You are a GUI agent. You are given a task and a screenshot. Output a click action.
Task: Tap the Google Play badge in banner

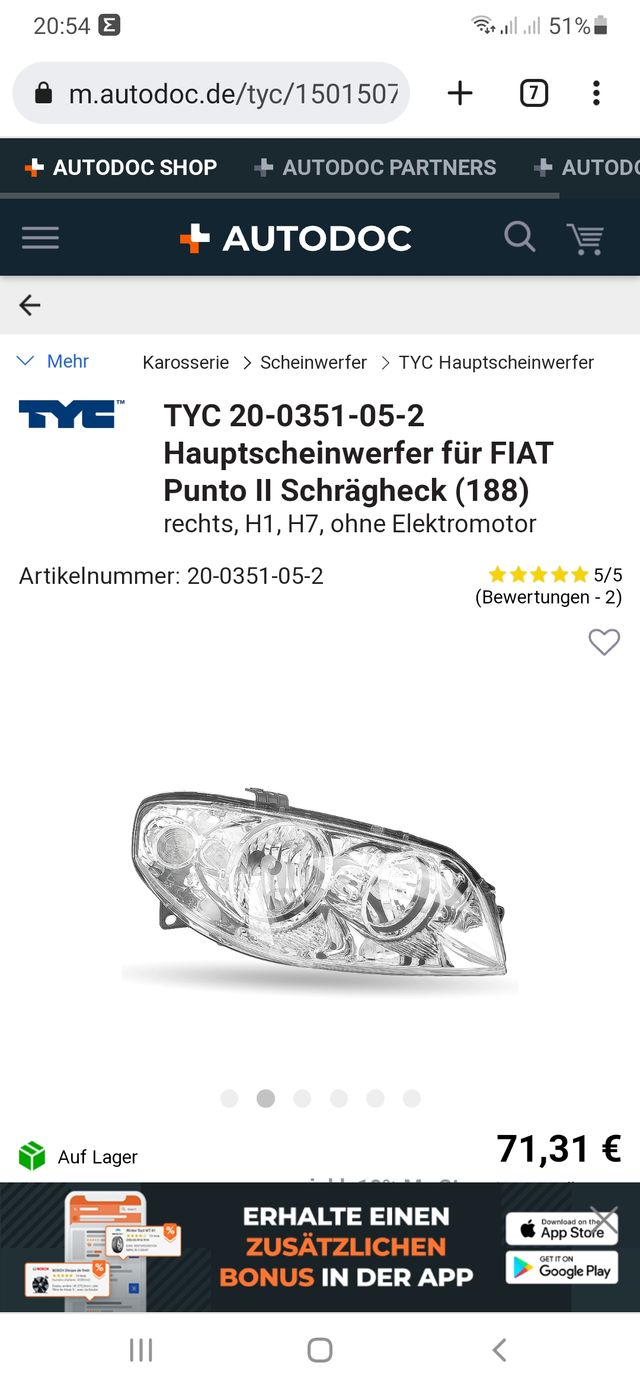tap(562, 1270)
